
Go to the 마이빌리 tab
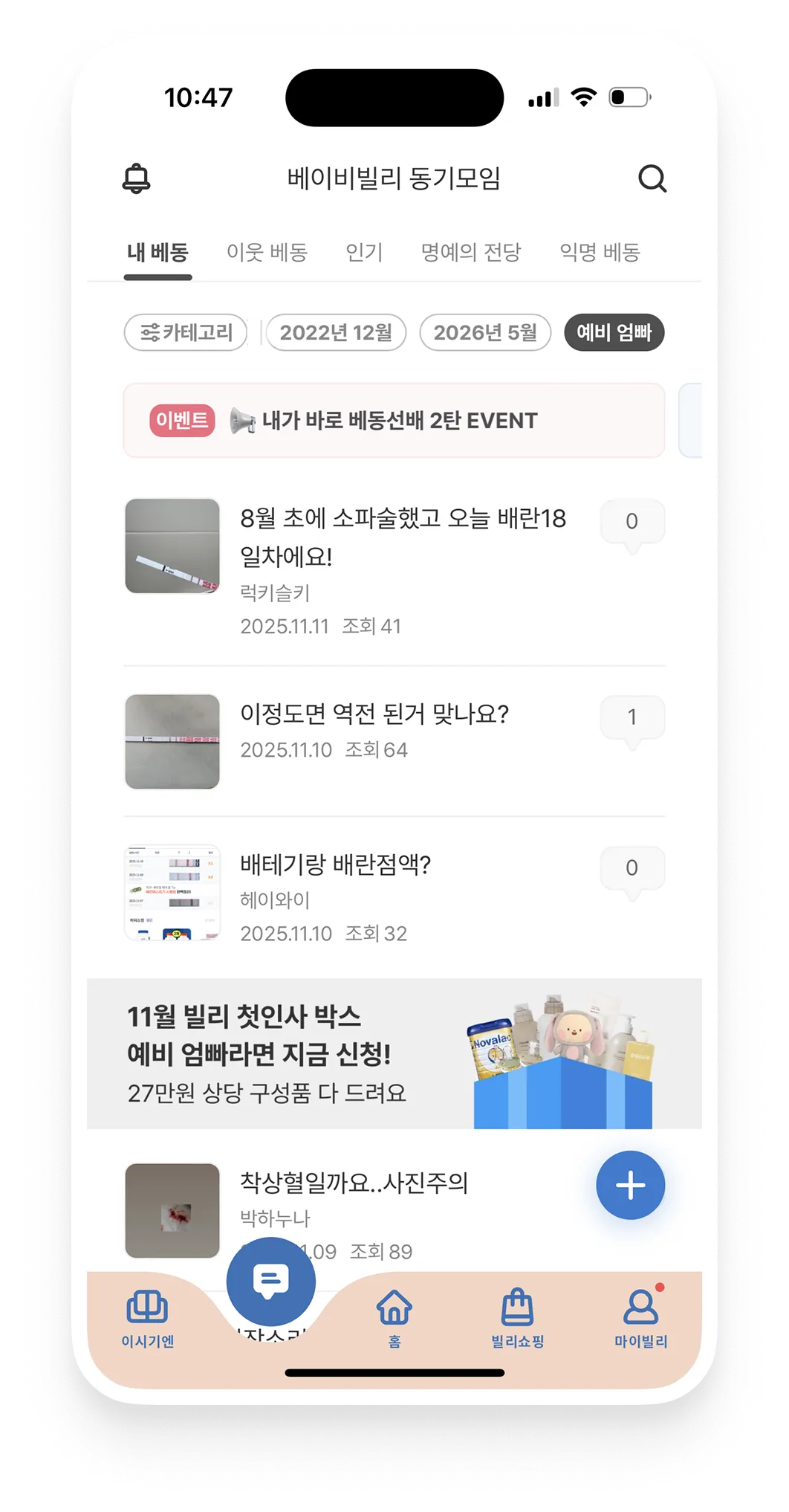[x=640, y=1319]
